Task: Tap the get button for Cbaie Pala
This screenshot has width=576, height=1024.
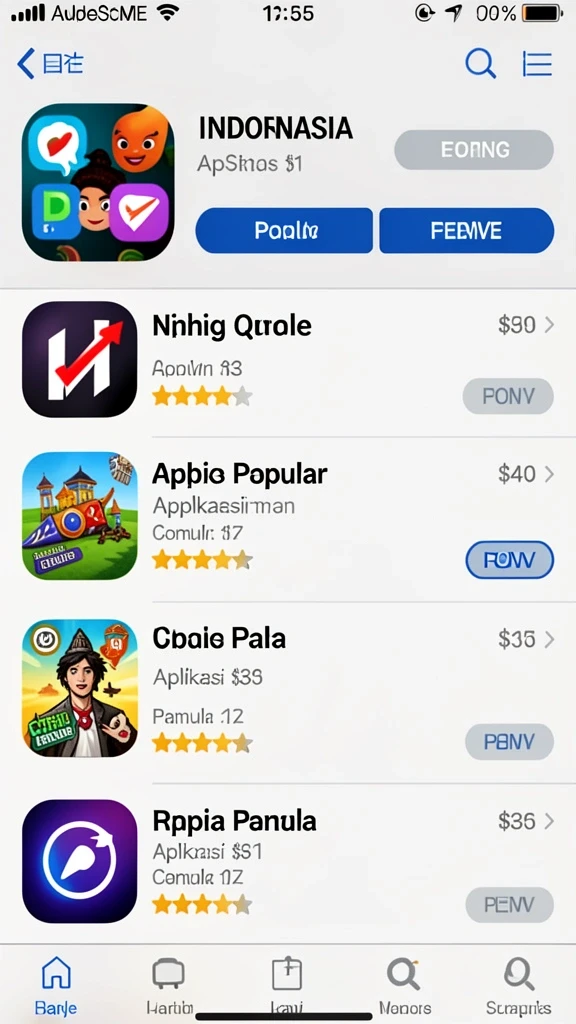Action: pyautogui.click(x=509, y=741)
